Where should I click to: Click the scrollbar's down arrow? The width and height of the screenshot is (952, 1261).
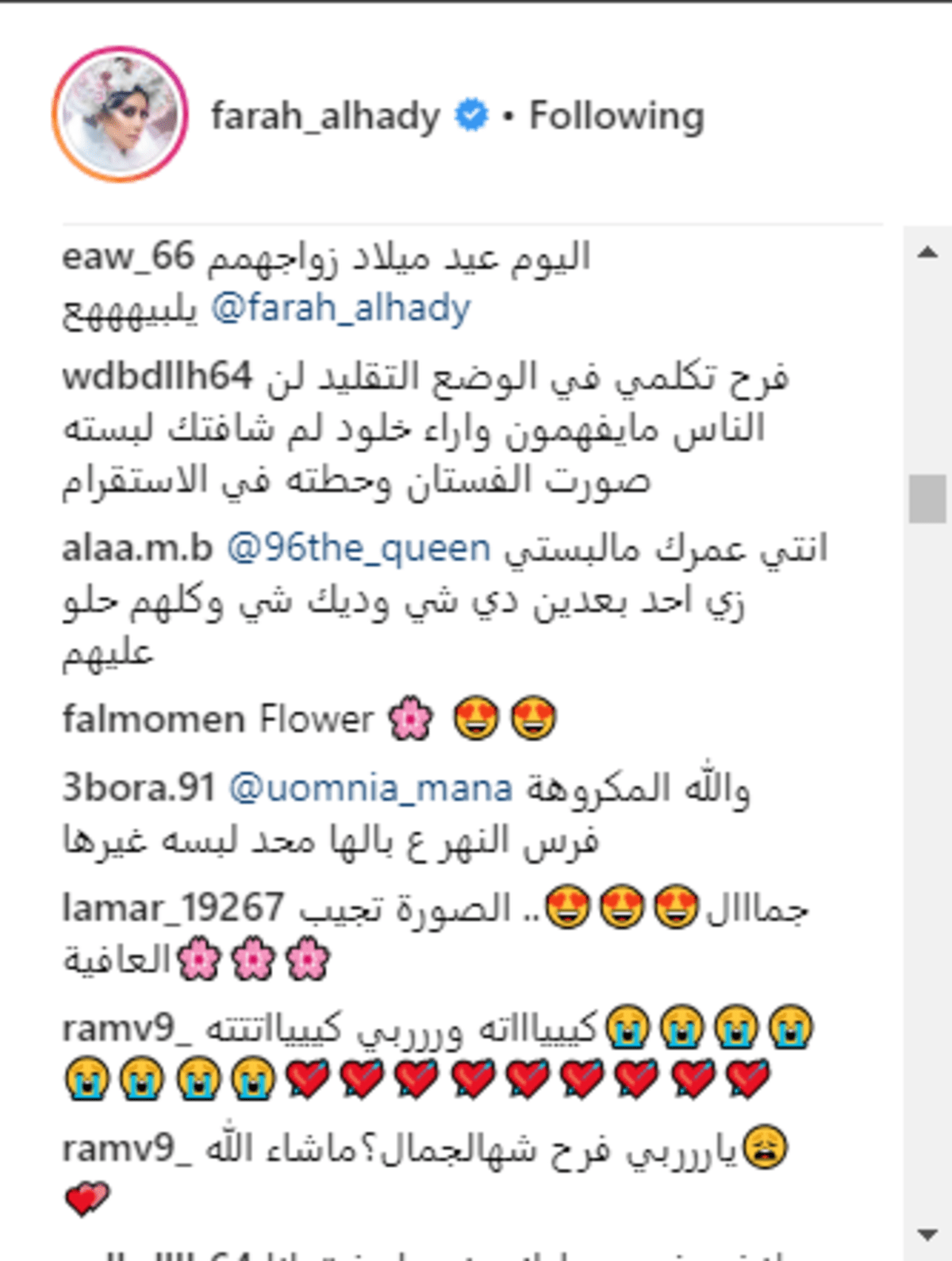pos(927,1234)
